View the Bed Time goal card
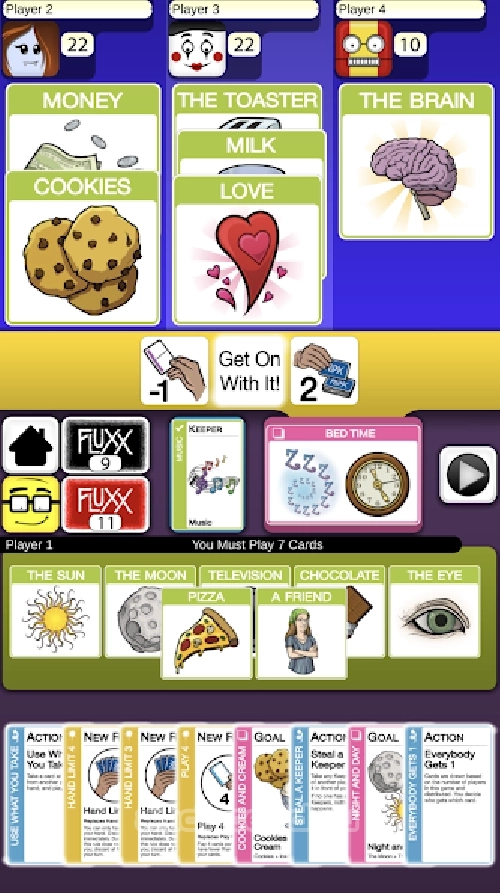The width and height of the screenshot is (500, 893). [x=343, y=474]
